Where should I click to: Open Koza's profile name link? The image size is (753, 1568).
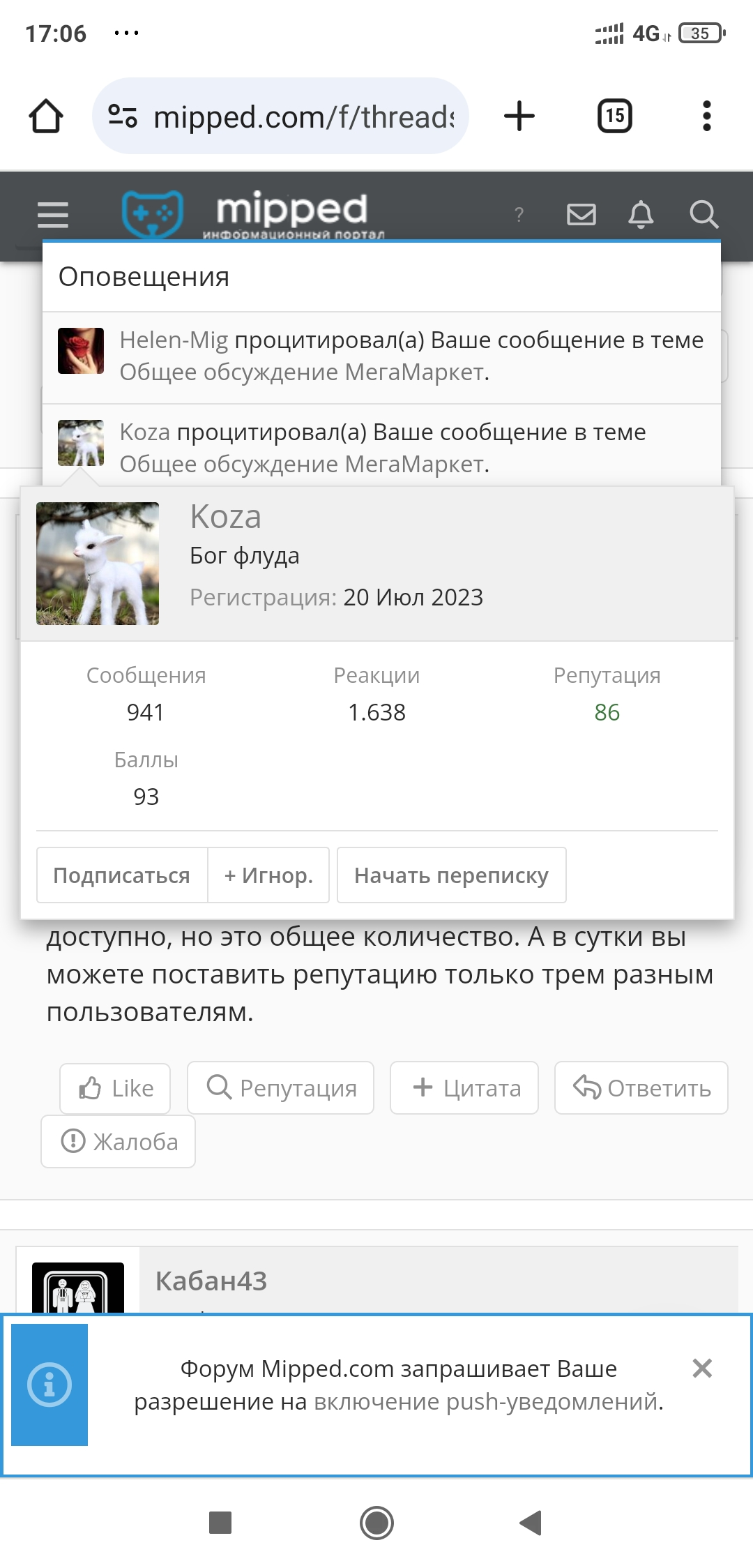click(x=225, y=517)
